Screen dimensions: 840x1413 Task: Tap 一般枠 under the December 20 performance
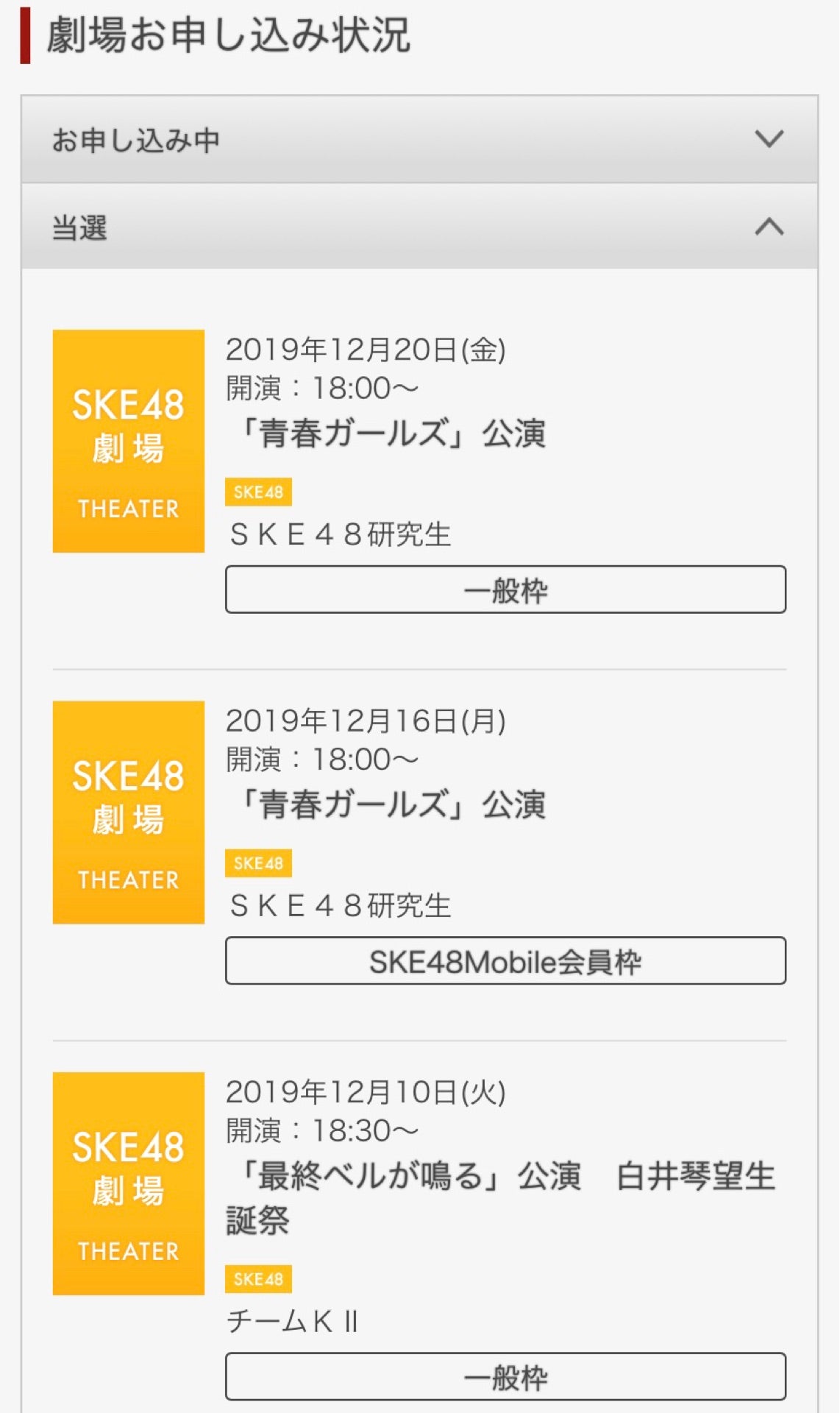tap(505, 589)
